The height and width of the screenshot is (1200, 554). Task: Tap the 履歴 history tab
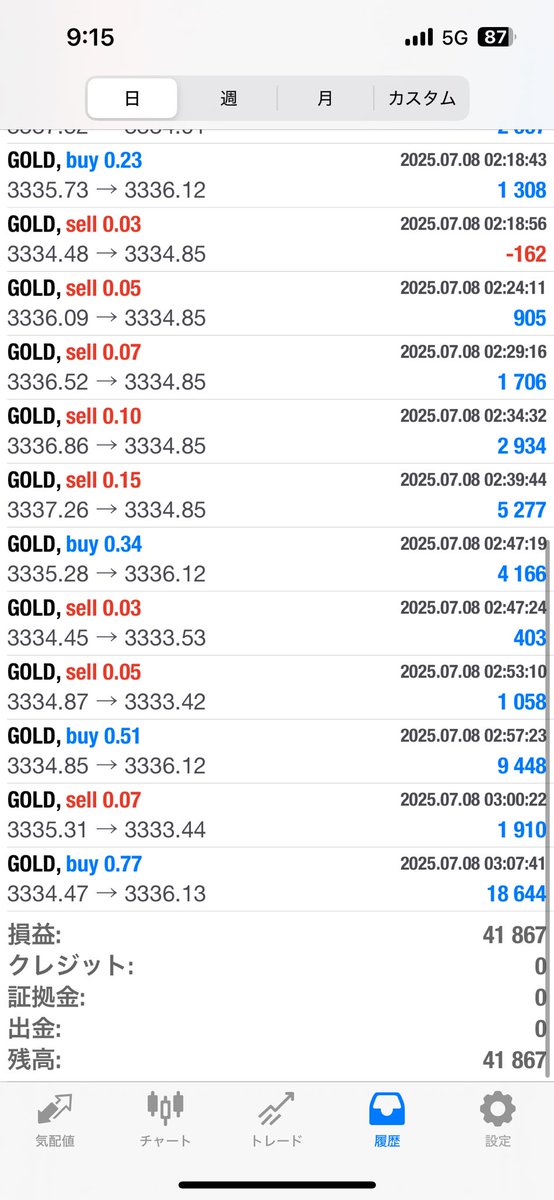387,1120
